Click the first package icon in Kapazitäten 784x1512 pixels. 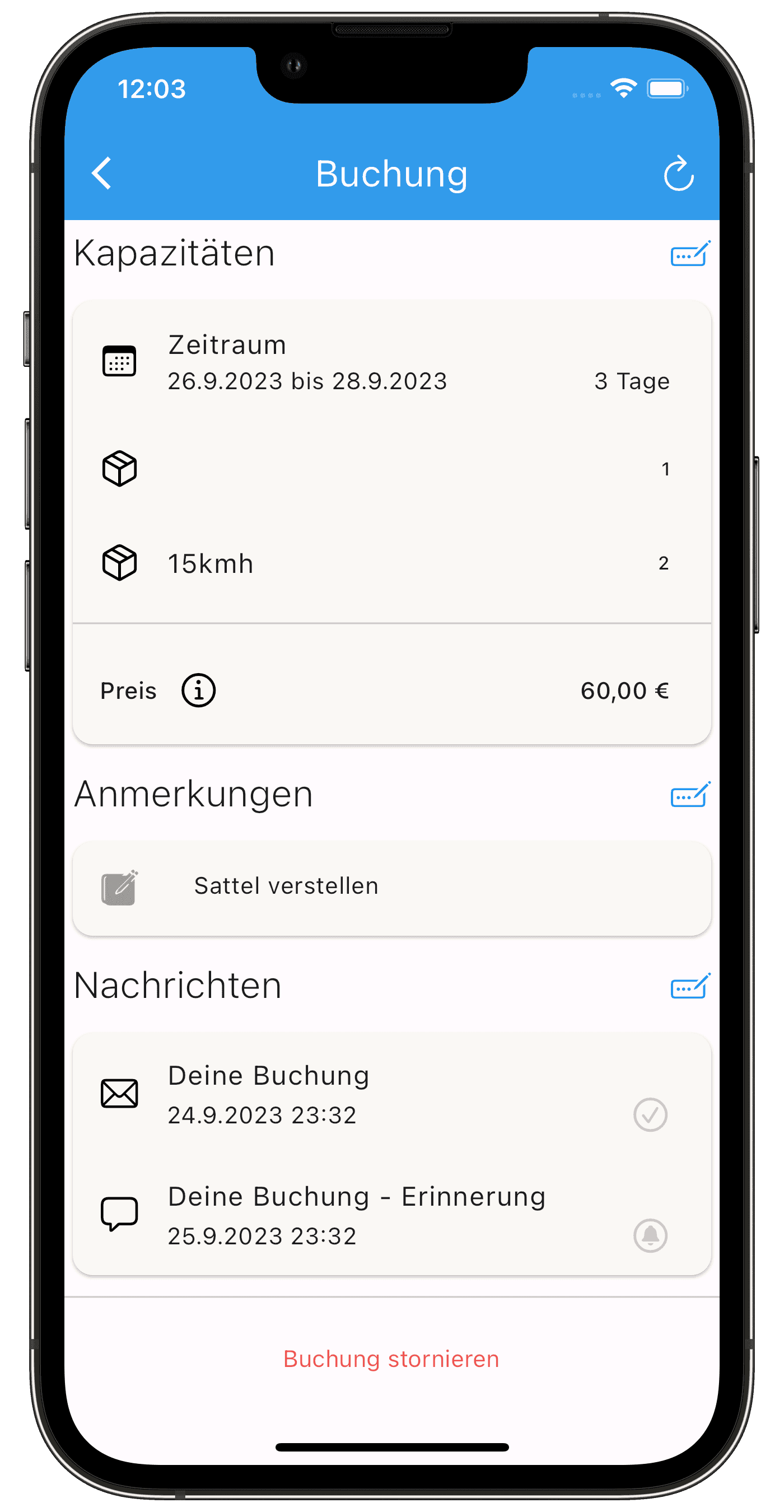[120, 468]
